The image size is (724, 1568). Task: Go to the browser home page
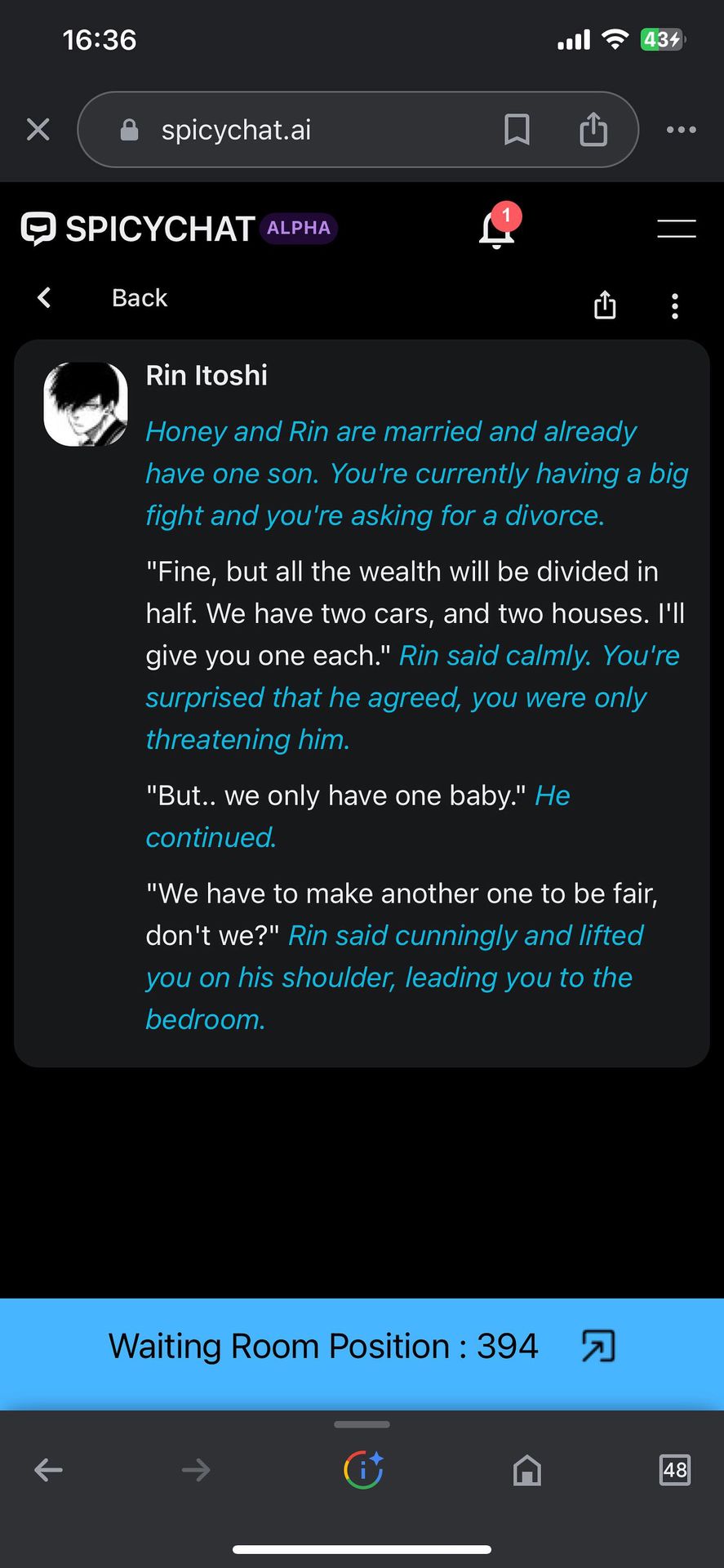(x=527, y=1471)
